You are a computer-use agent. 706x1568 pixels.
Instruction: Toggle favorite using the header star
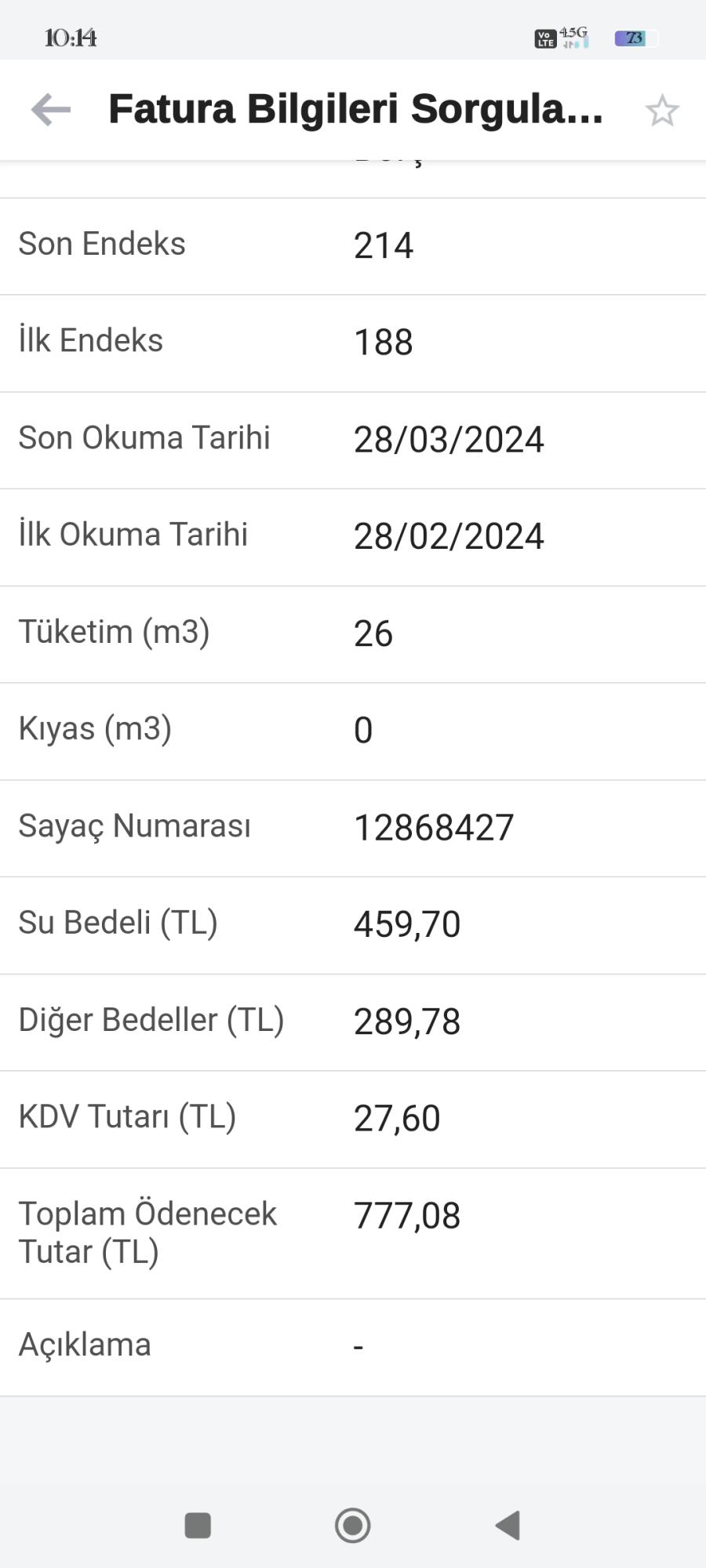(x=663, y=111)
